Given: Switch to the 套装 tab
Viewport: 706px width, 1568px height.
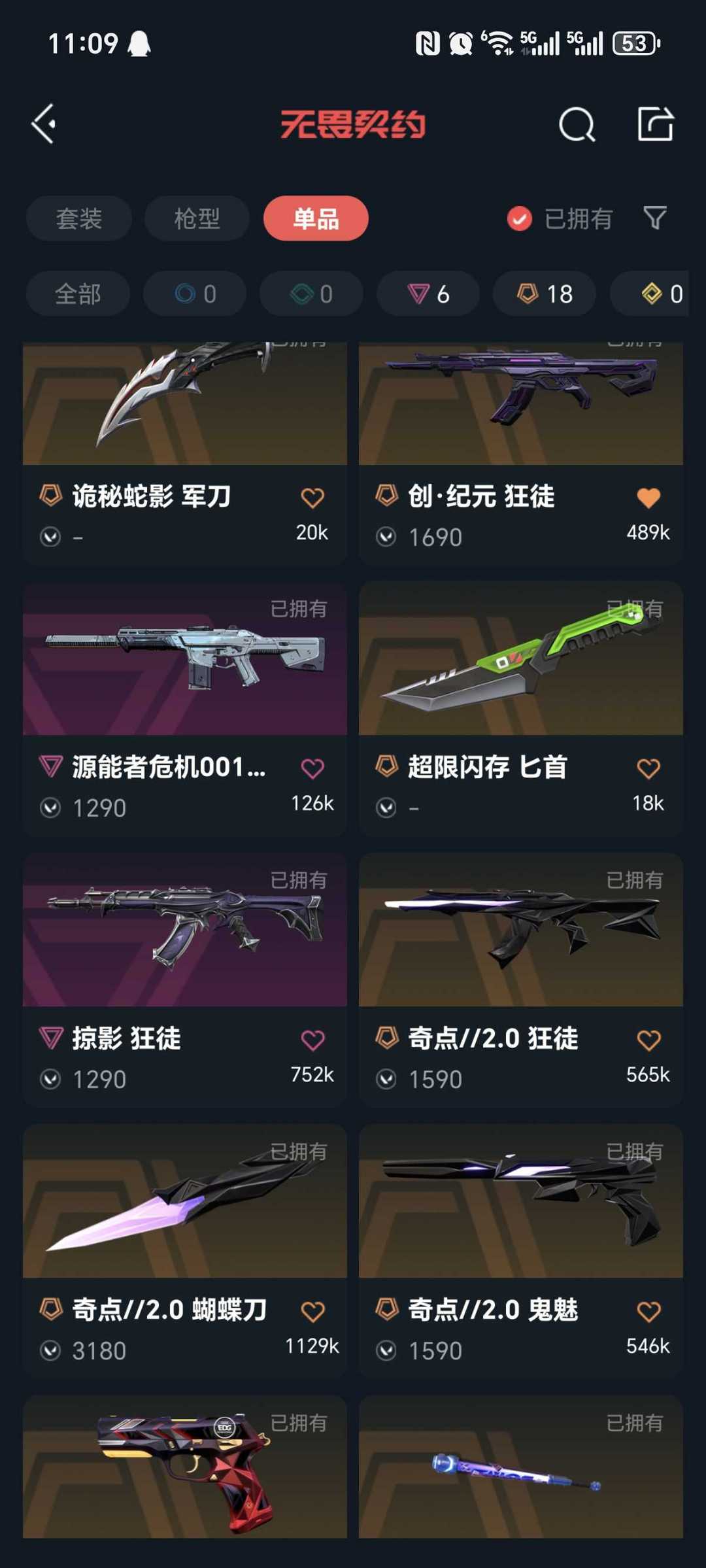Looking at the screenshot, I should click(79, 218).
